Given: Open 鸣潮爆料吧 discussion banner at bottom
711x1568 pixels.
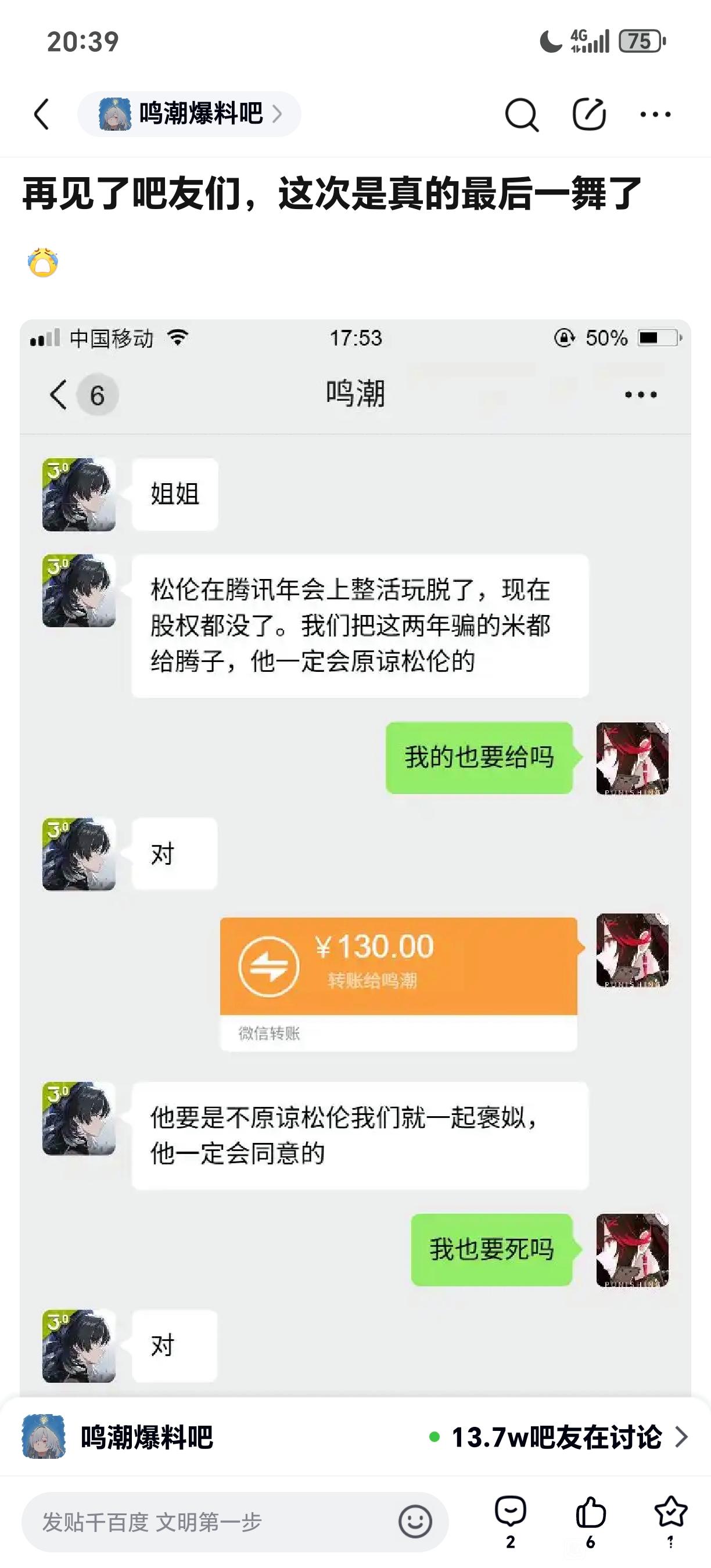Looking at the screenshot, I should coord(355,1437).
